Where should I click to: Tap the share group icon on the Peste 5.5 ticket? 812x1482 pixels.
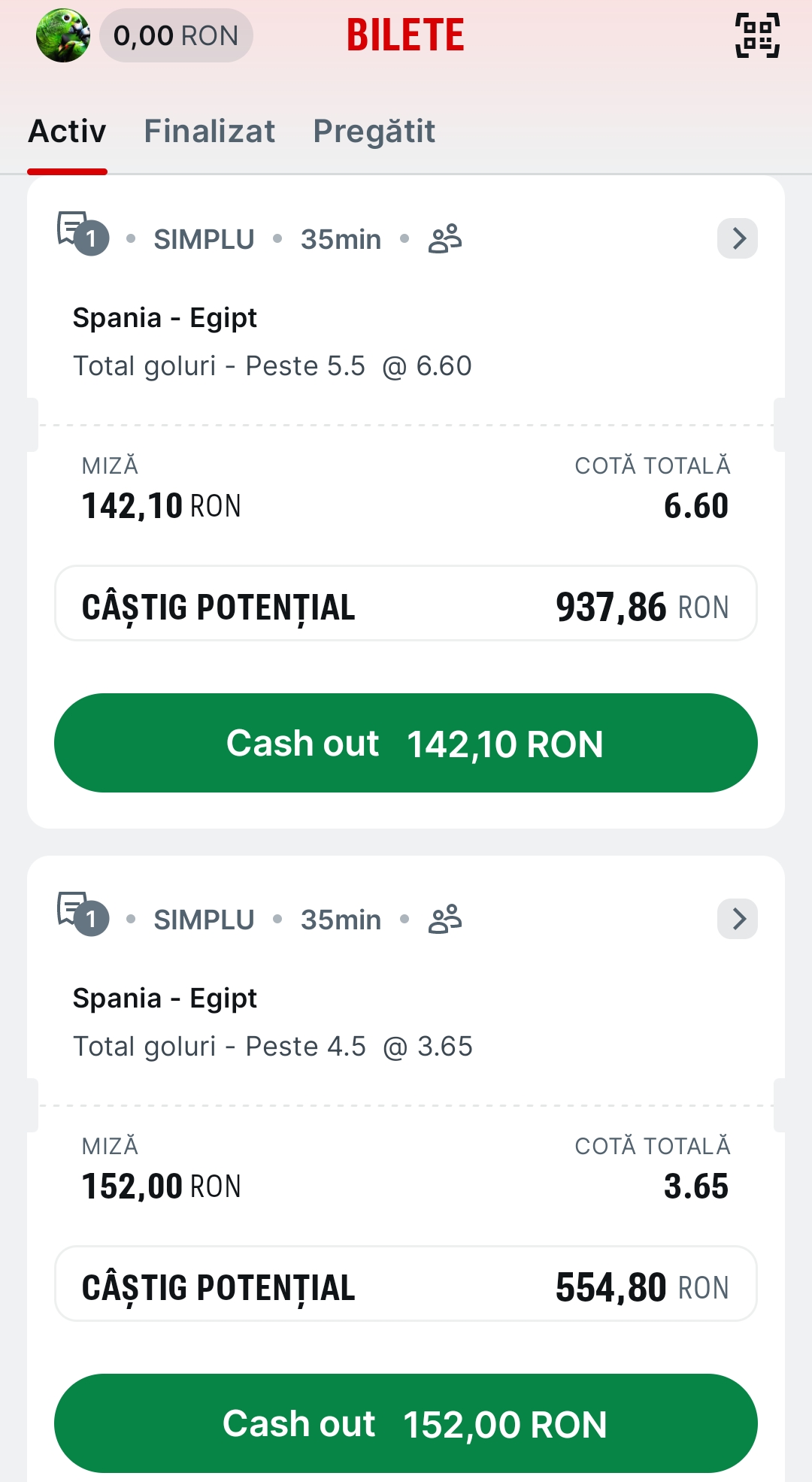pos(445,239)
